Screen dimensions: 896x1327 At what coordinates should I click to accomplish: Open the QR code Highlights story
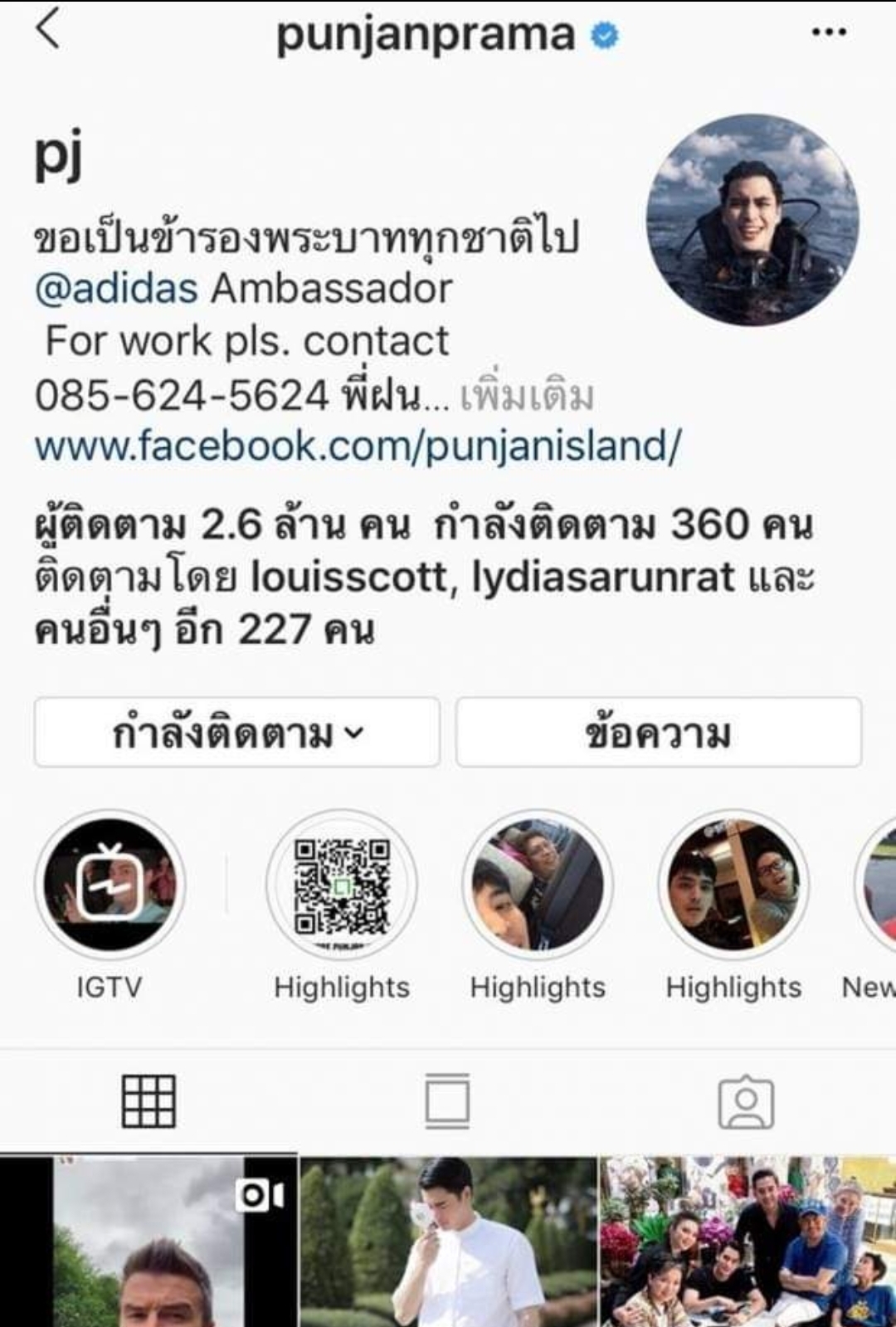342,885
